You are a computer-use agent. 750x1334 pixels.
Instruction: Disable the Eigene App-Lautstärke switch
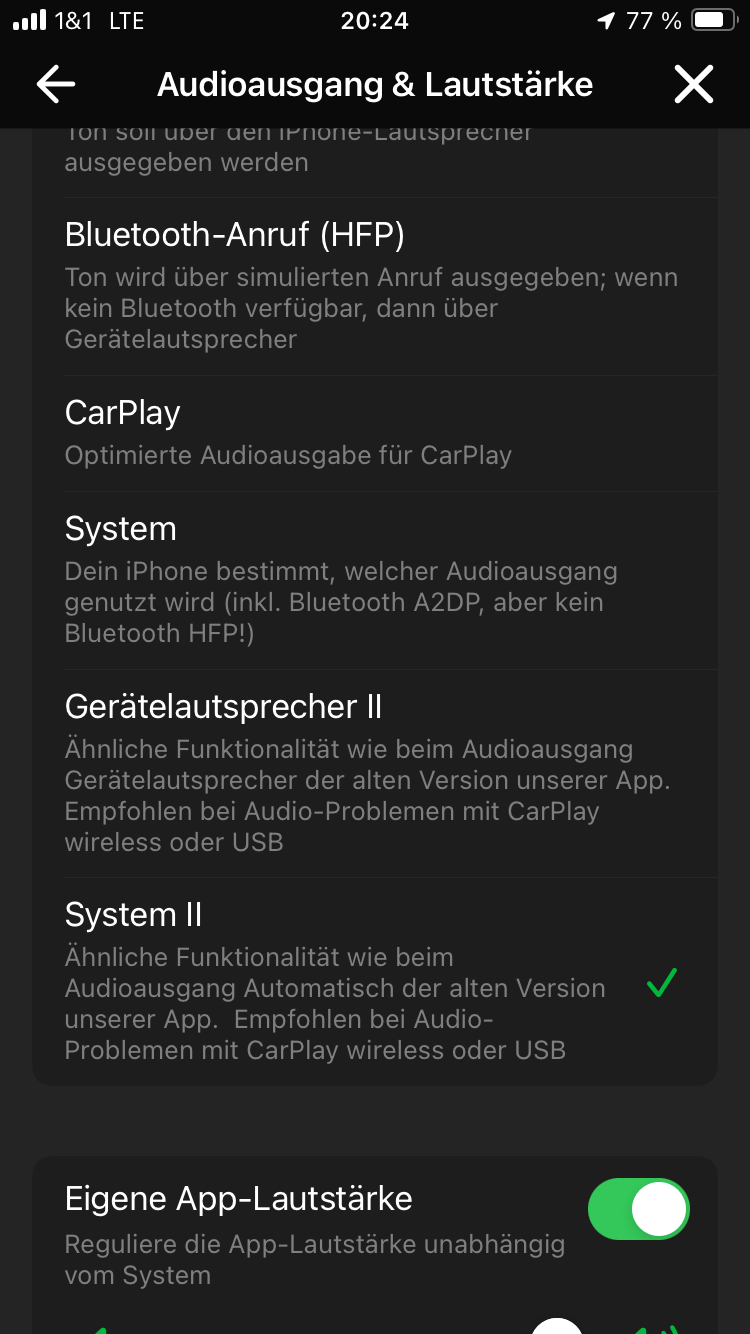point(639,1209)
